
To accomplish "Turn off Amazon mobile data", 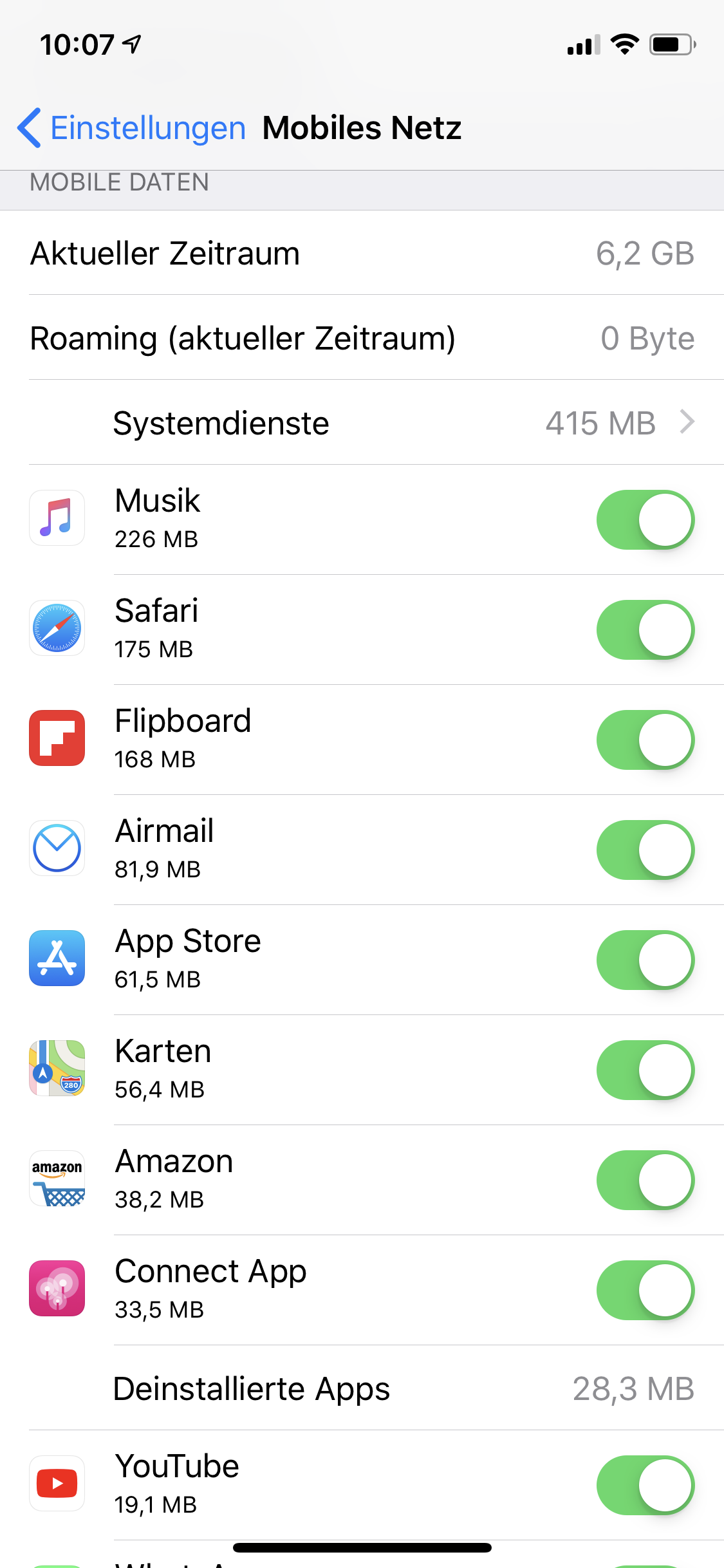I will (645, 1180).
